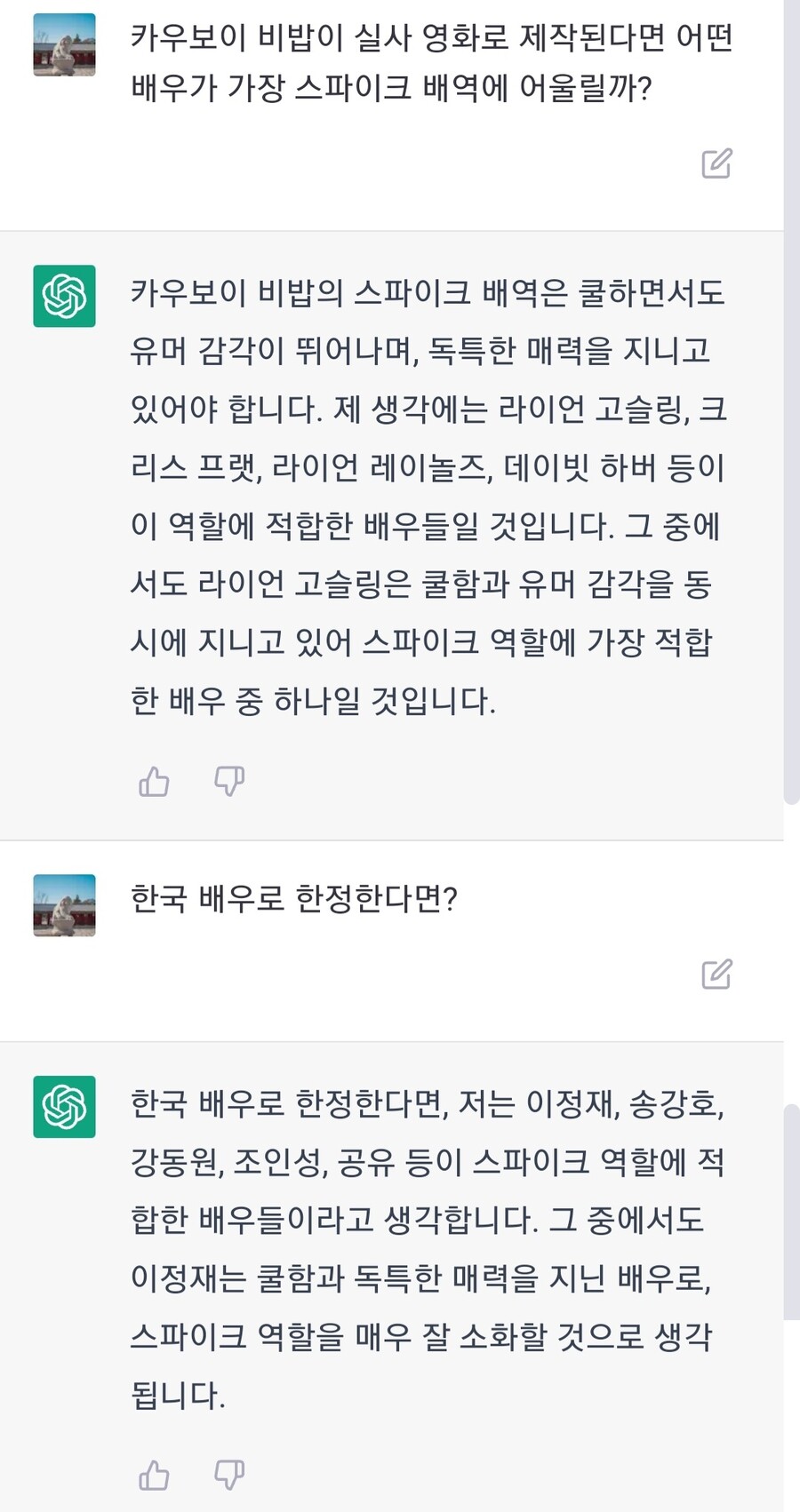This screenshot has width=800, height=1512.
Task: Click the edit pencil icon under the first question
Action: (718, 163)
